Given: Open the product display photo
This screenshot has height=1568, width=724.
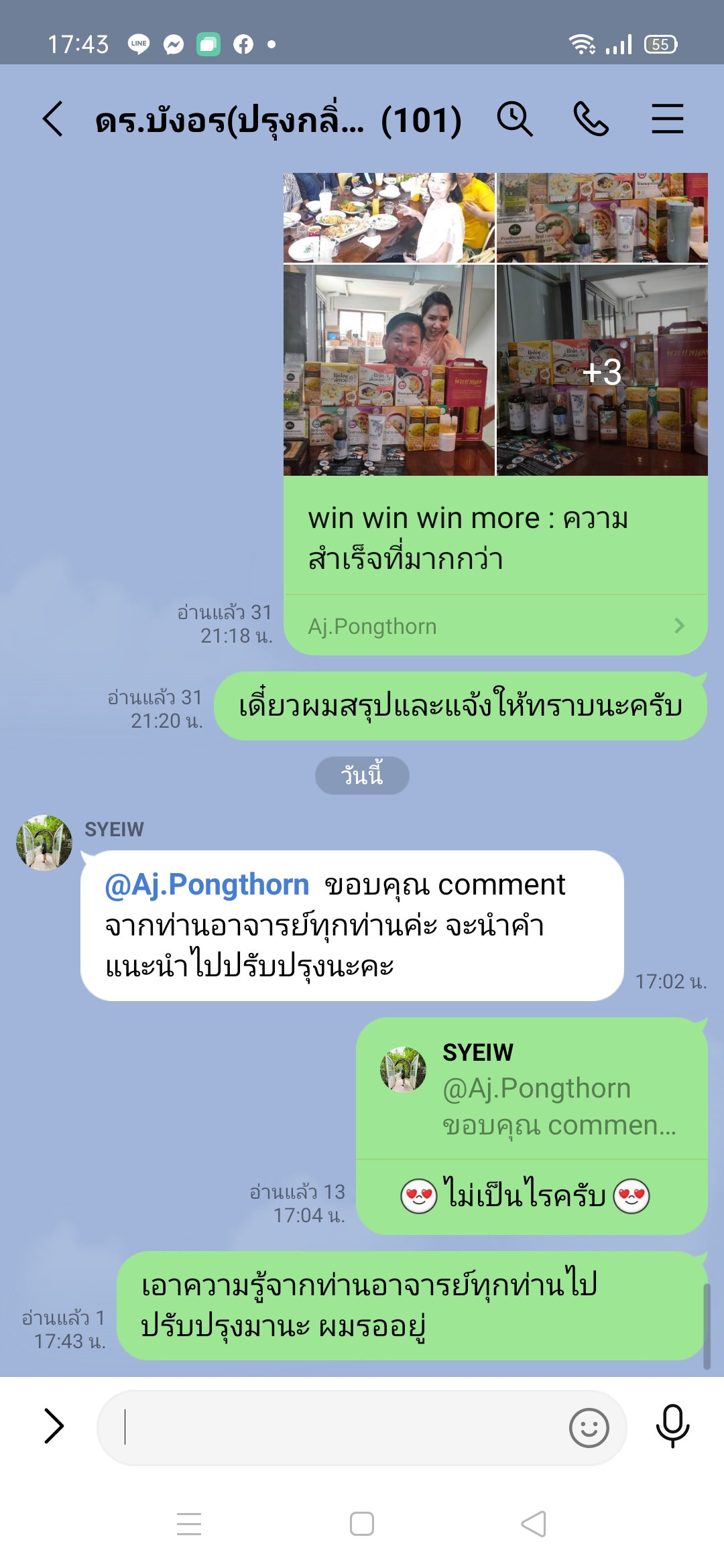Looking at the screenshot, I should 602,218.
